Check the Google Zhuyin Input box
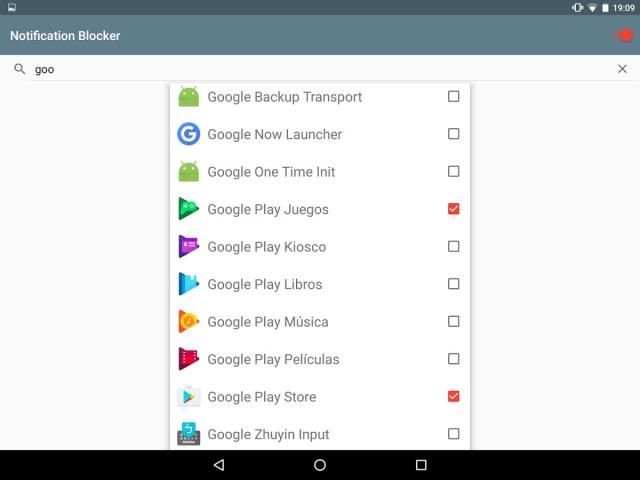Image resolution: width=640 pixels, height=480 pixels. point(453,434)
